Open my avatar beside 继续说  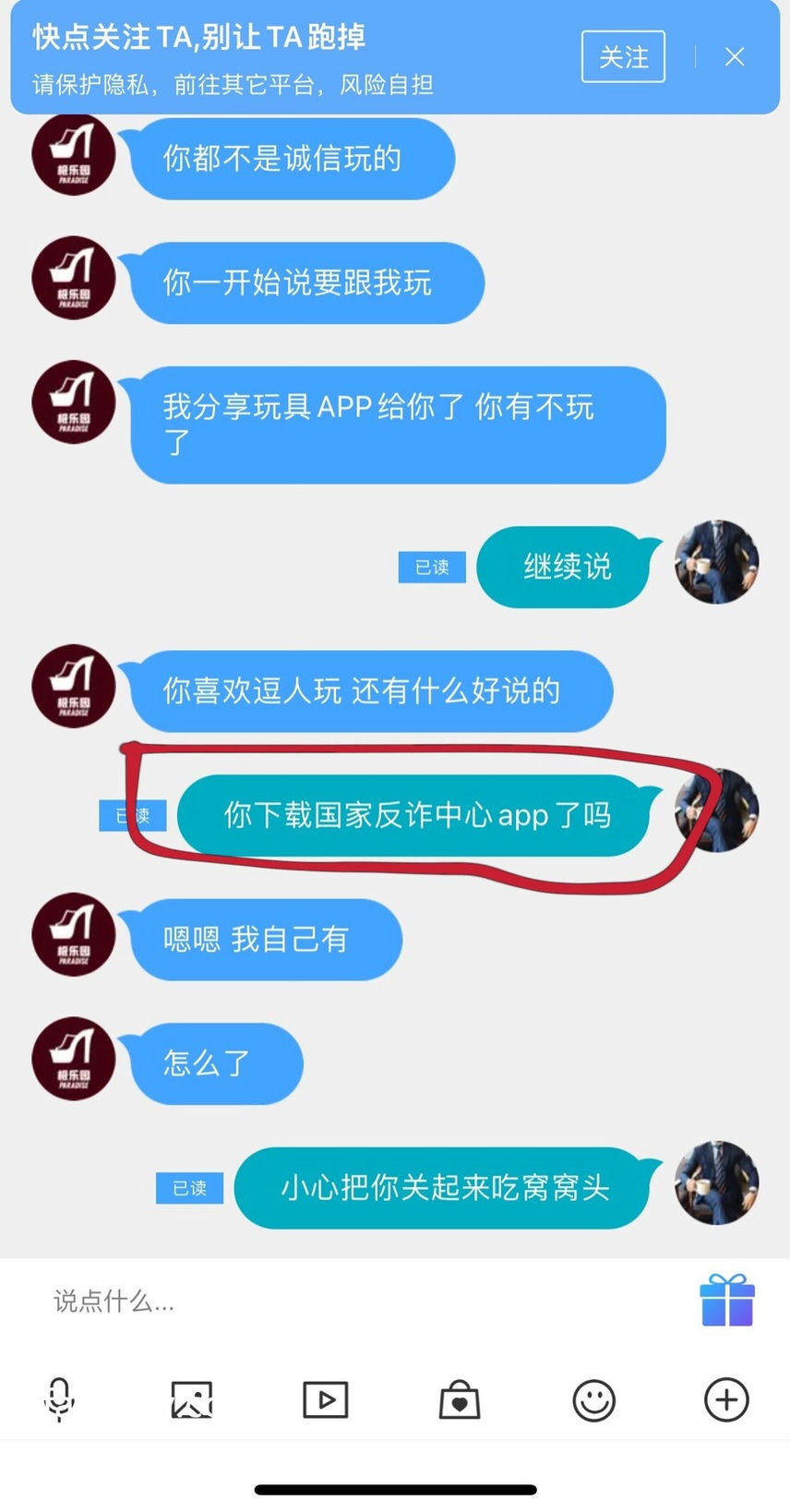click(x=716, y=562)
